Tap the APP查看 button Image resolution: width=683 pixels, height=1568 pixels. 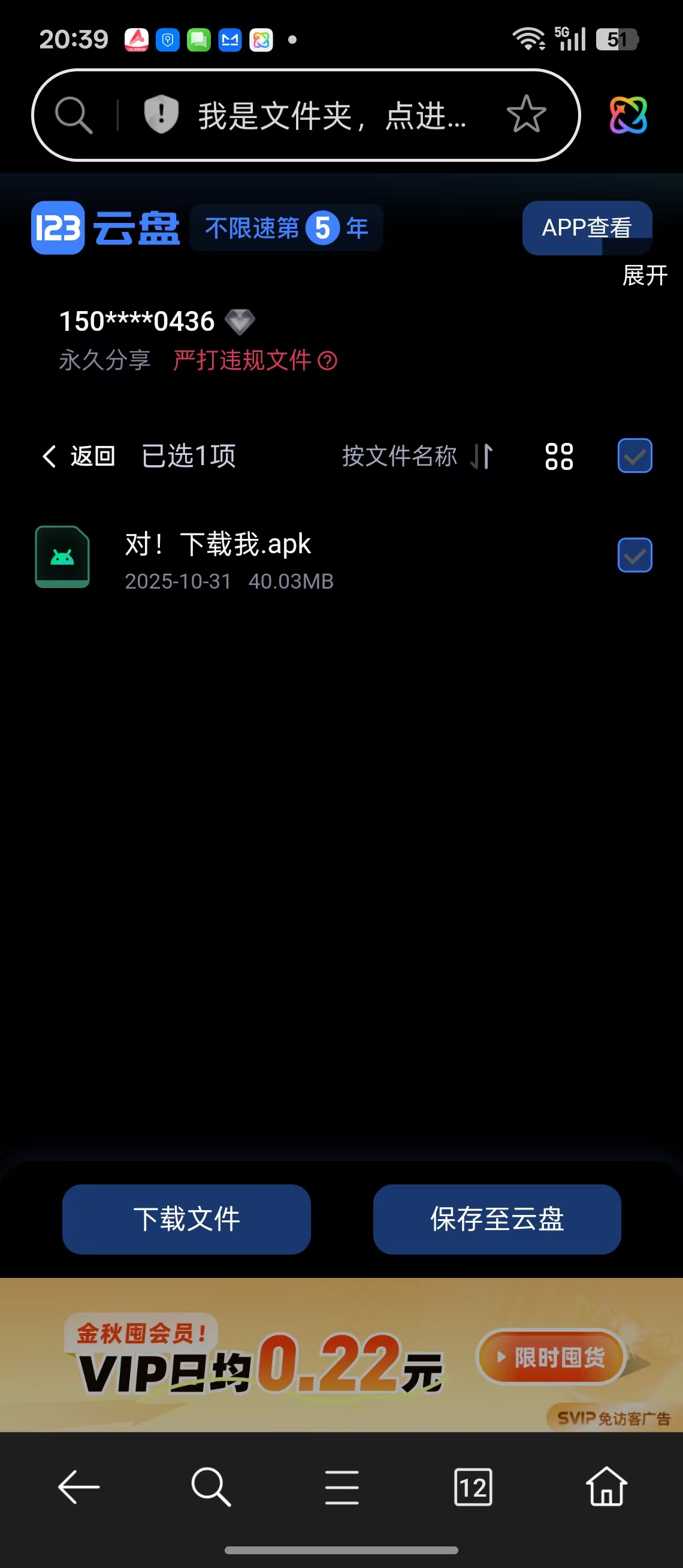(587, 228)
